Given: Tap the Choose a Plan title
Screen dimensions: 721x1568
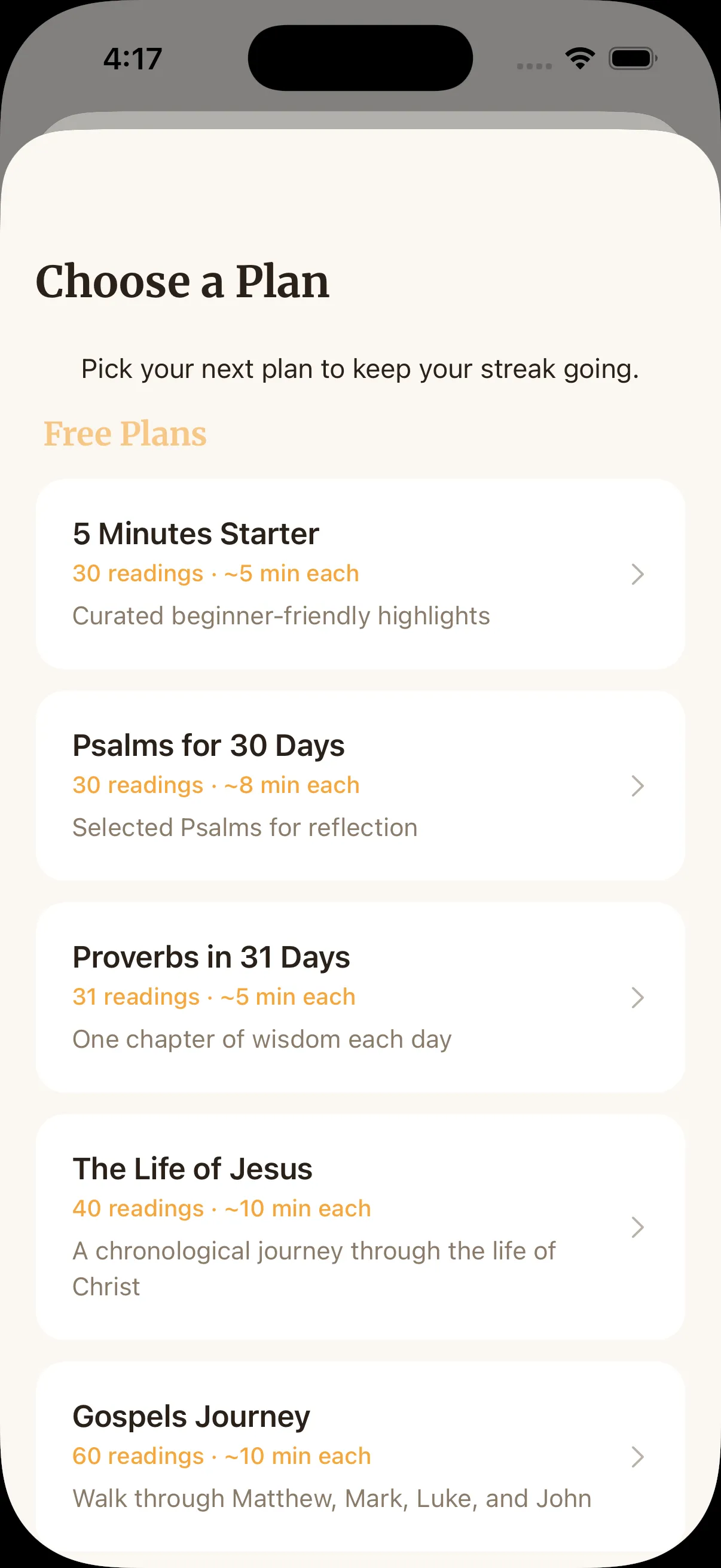Looking at the screenshot, I should coord(183,282).
